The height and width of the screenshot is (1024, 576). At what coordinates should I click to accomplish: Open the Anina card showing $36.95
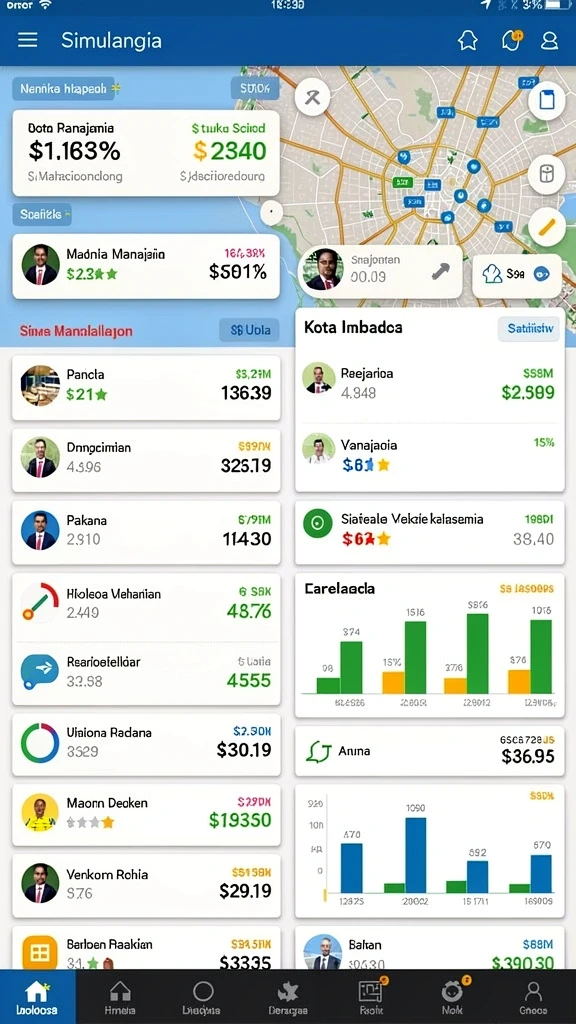pos(430,751)
